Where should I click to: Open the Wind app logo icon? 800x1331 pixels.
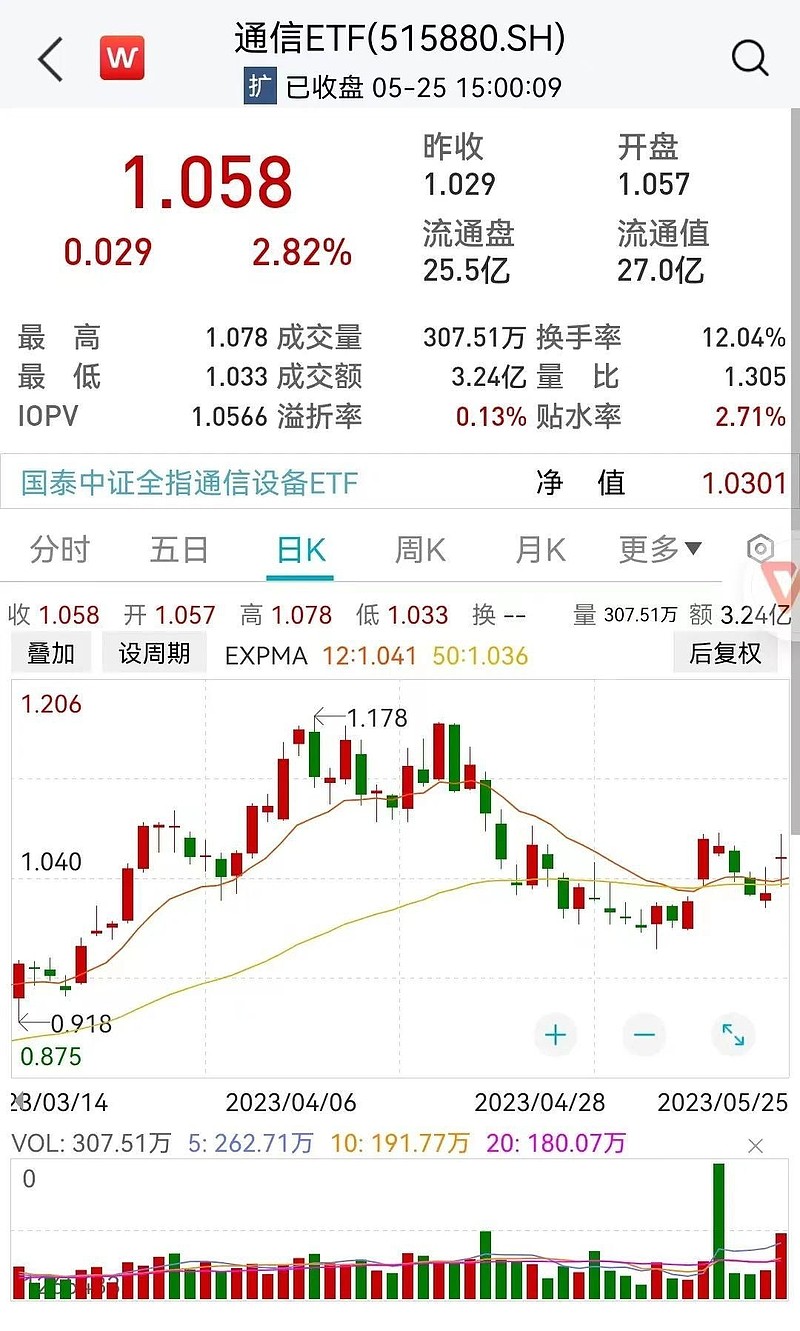coord(122,58)
